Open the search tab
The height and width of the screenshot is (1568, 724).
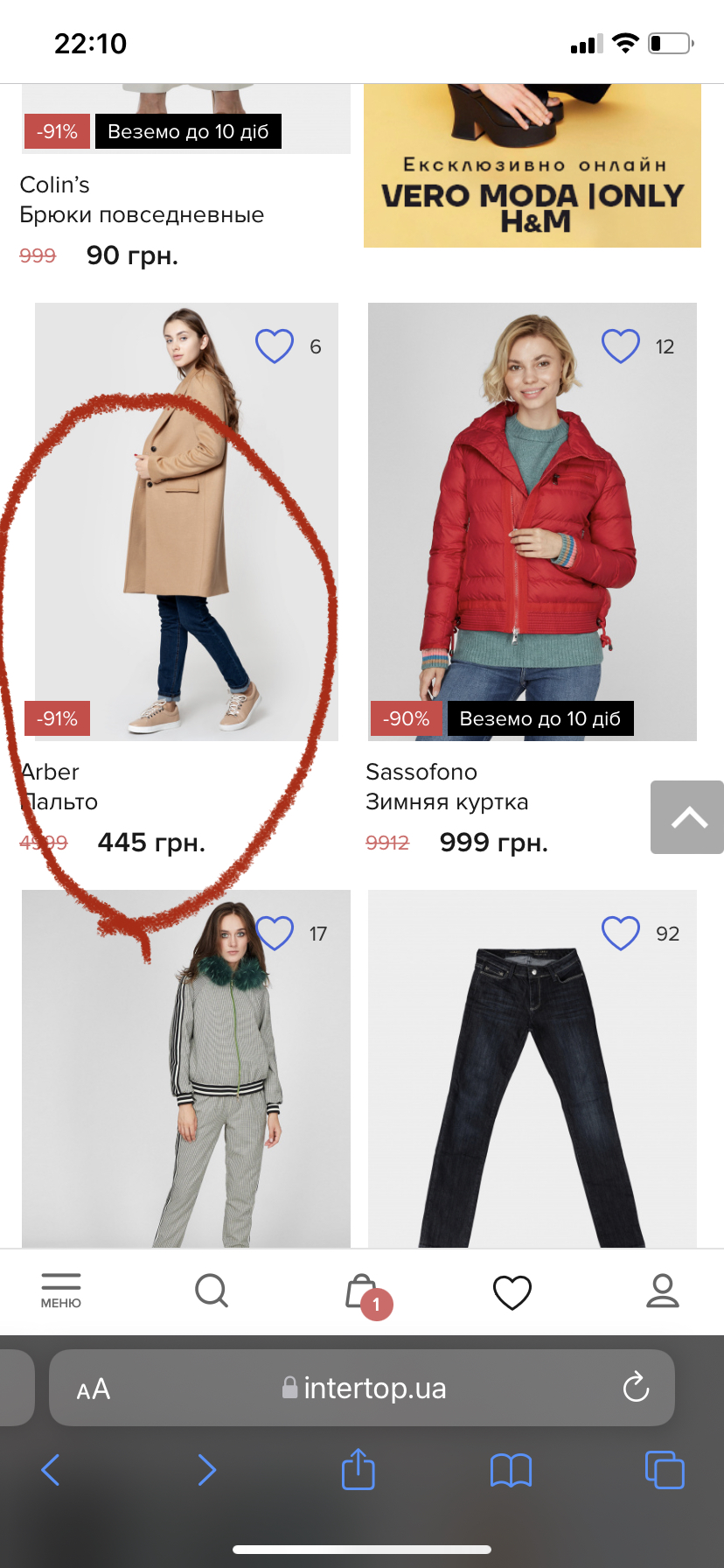(212, 1291)
